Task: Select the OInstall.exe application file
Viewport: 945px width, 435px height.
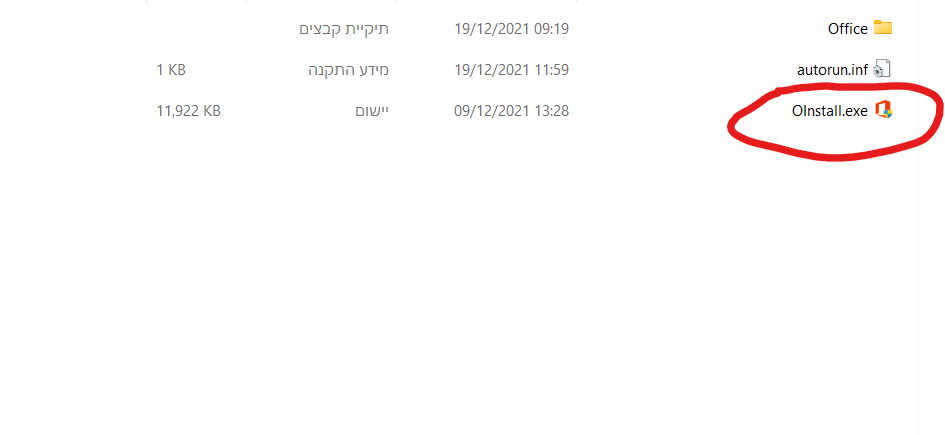Action: pyautogui.click(x=829, y=111)
